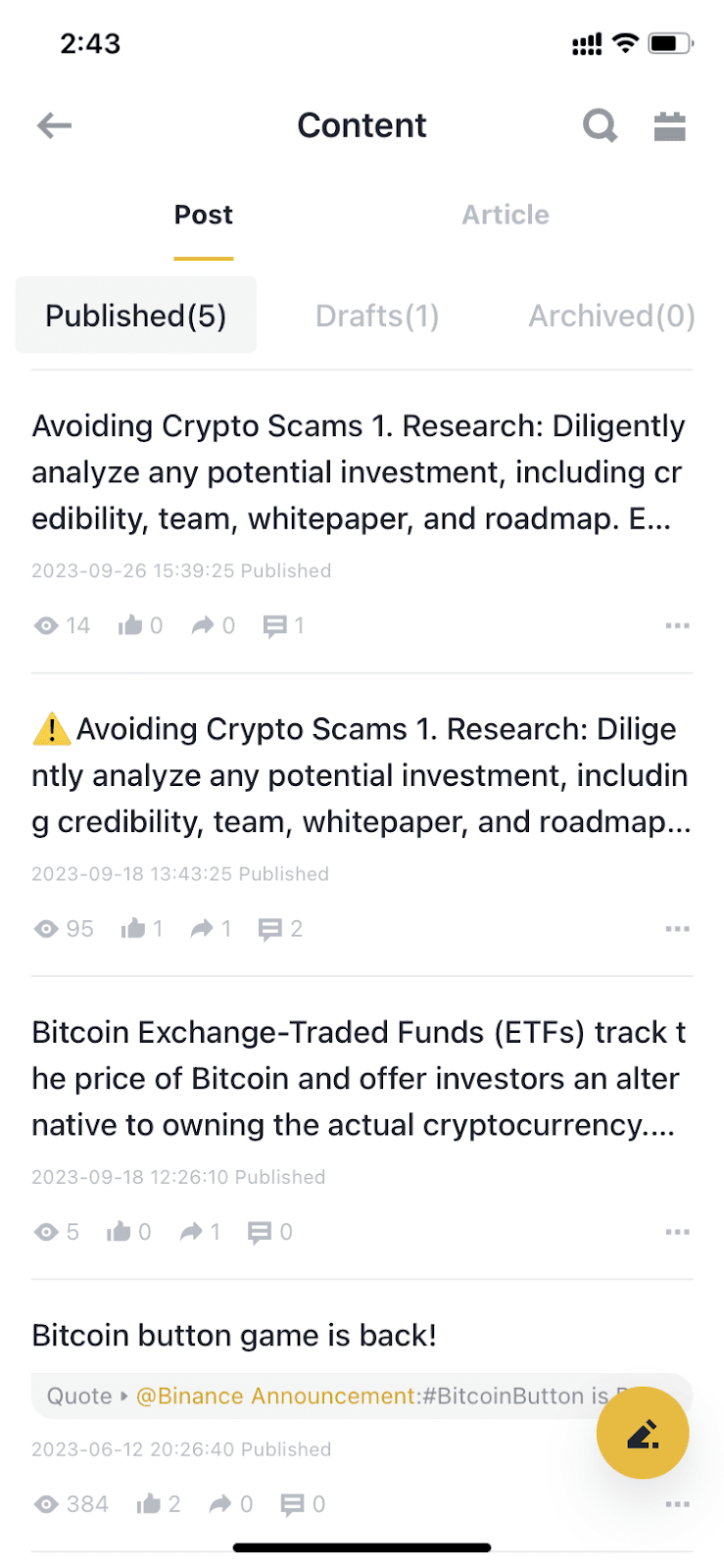Switch to the Article tab
The width and height of the screenshot is (724, 1568).
click(x=506, y=215)
